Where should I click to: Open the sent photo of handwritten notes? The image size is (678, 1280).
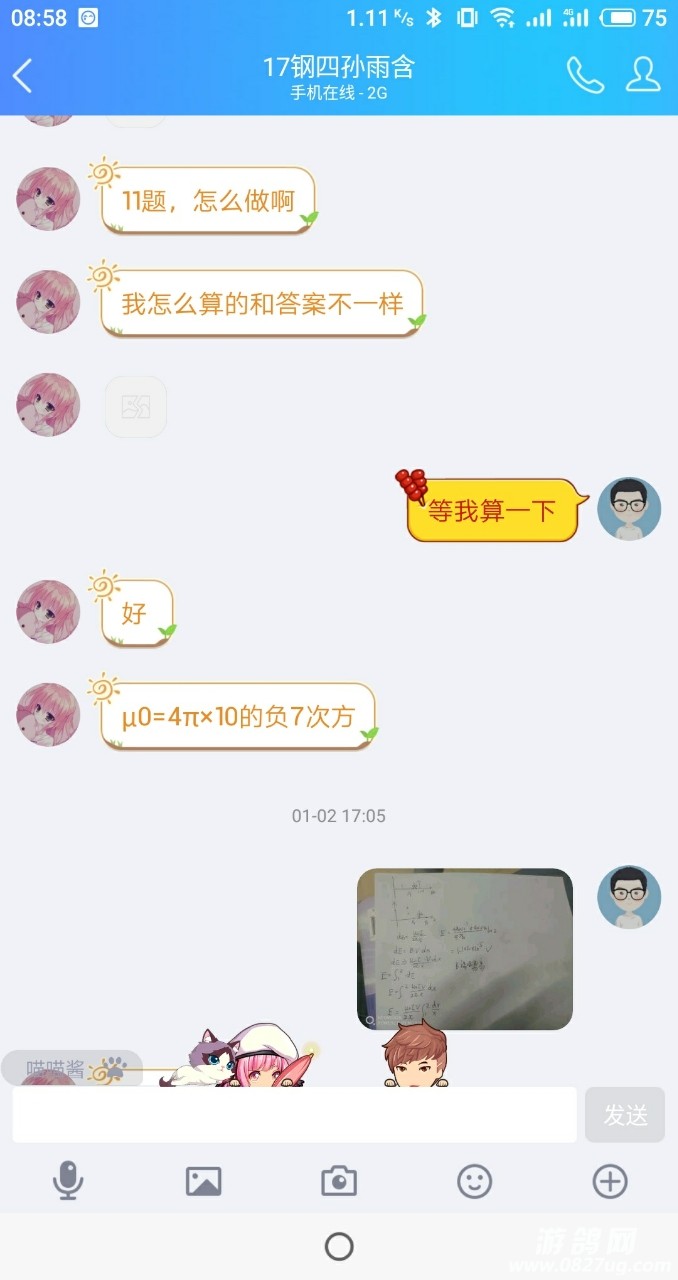tap(465, 948)
